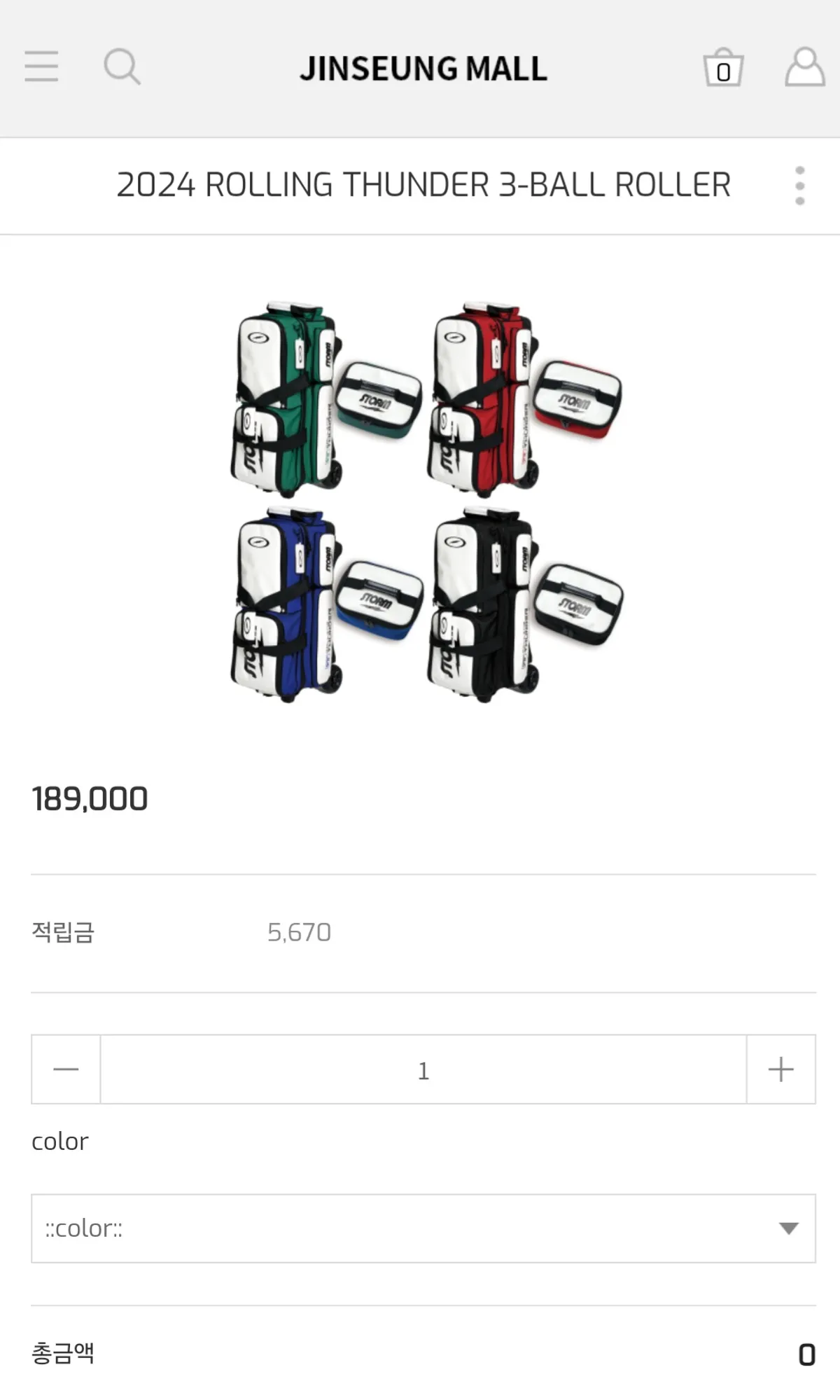Click the minus quantity icon

tap(65, 1069)
